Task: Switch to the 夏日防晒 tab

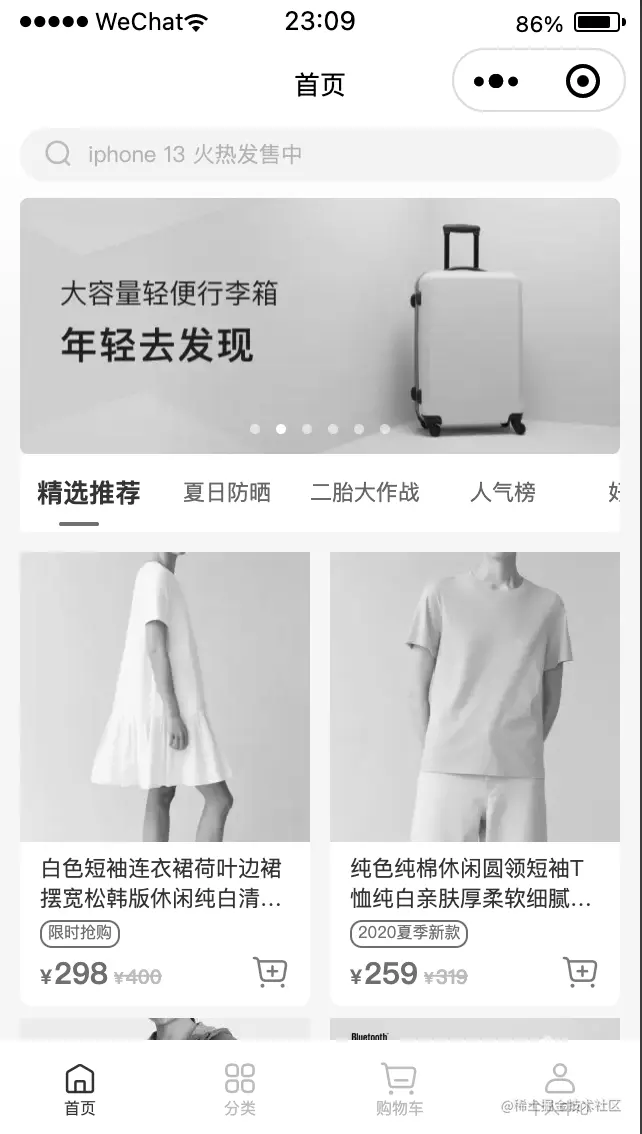Action: pyautogui.click(x=227, y=493)
